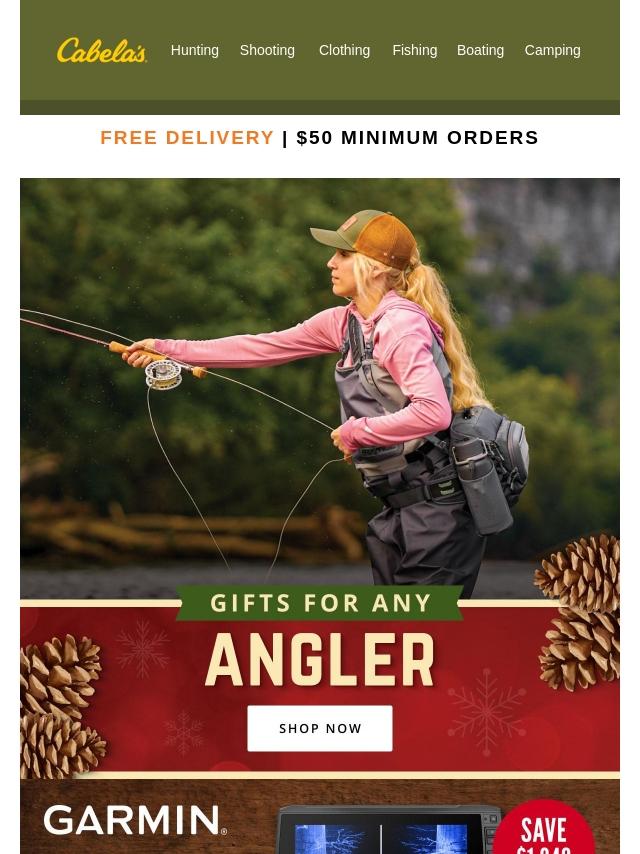Tap the Free Delivery offer banner
640x854 pixels.
pyautogui.click(x=320, y=138)
